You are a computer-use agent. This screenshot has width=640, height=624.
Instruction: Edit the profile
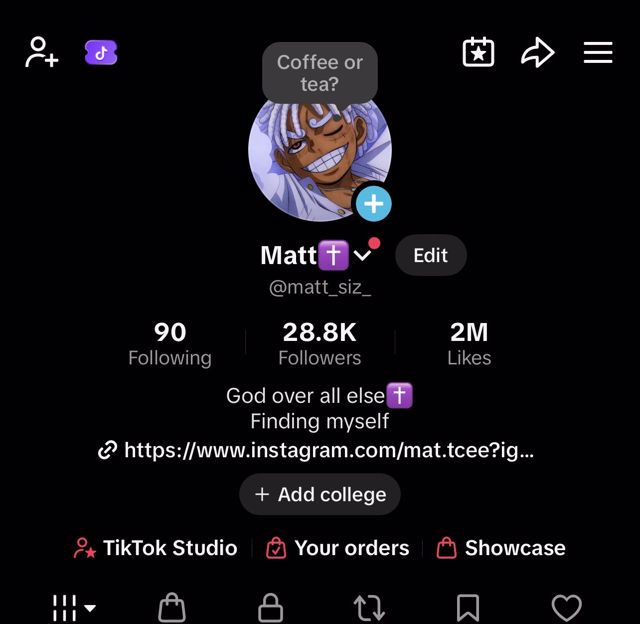(431, 255)
